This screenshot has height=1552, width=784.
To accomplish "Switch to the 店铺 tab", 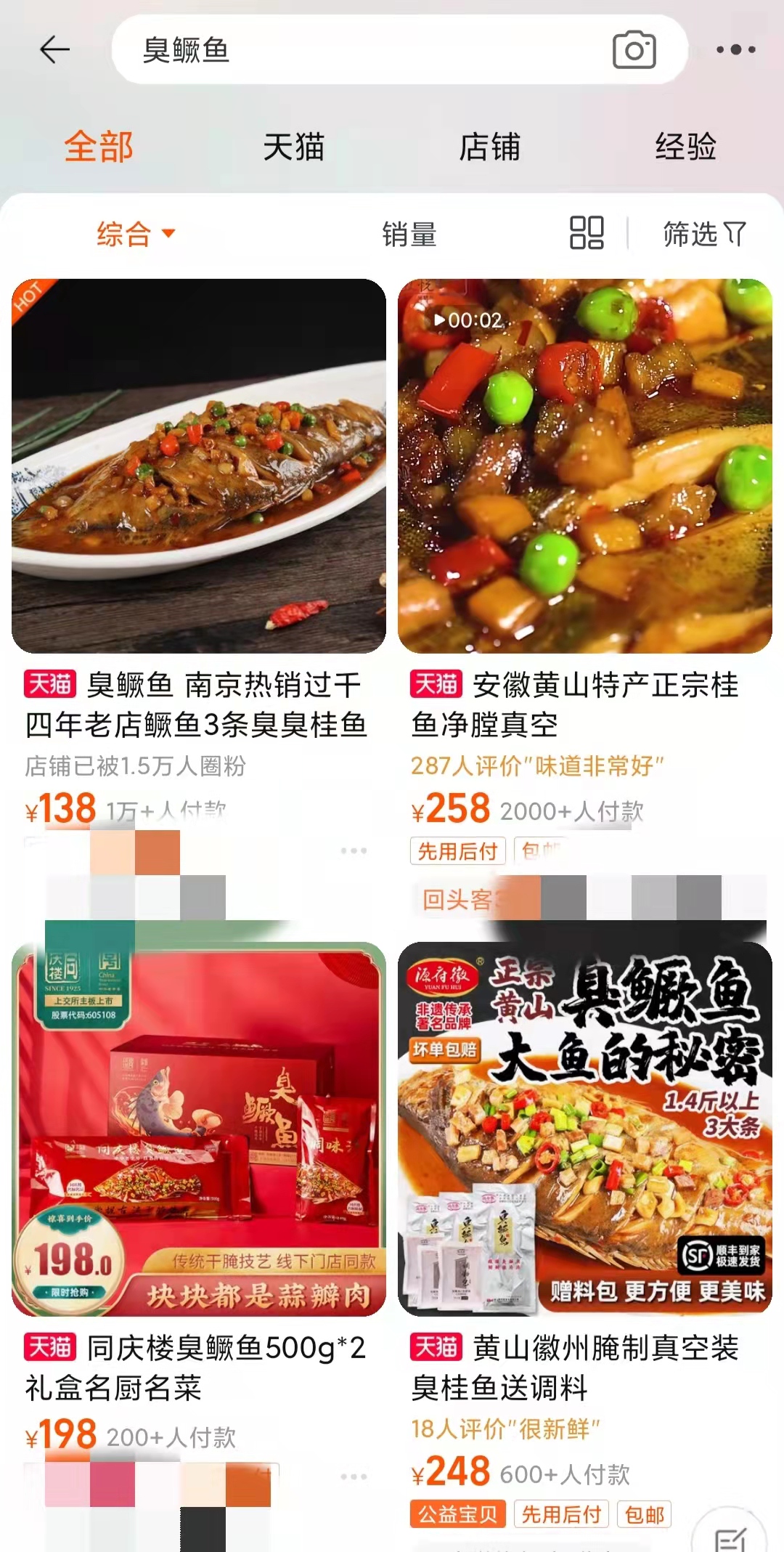I will [489, 147].
